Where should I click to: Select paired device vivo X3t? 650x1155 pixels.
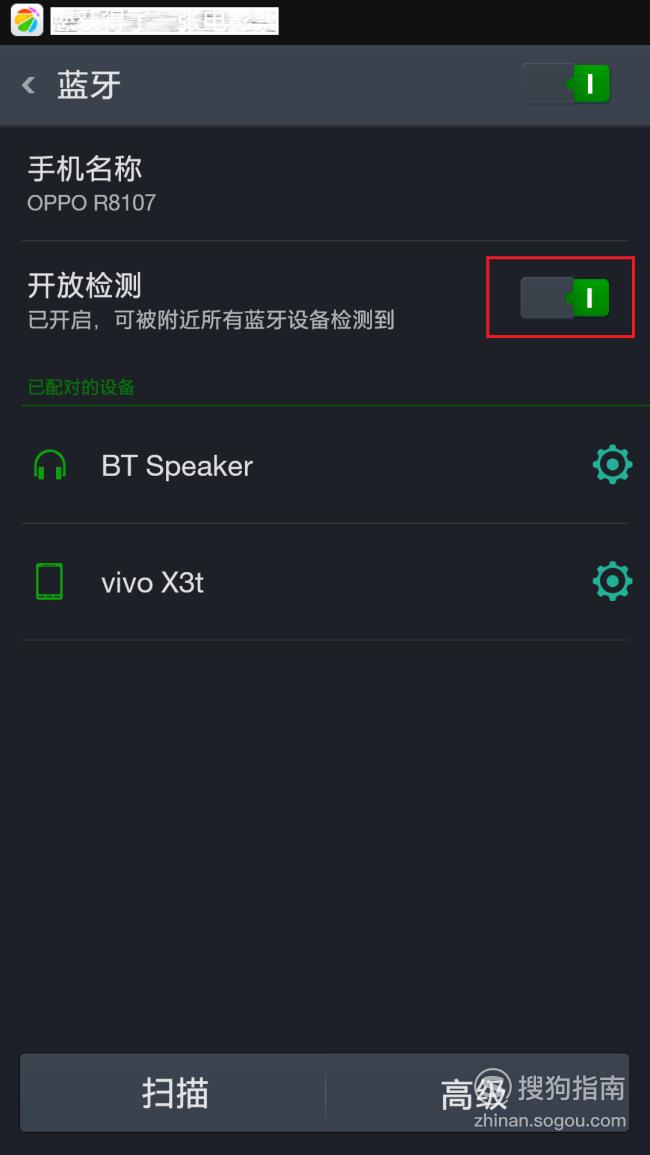coord(301,582)
